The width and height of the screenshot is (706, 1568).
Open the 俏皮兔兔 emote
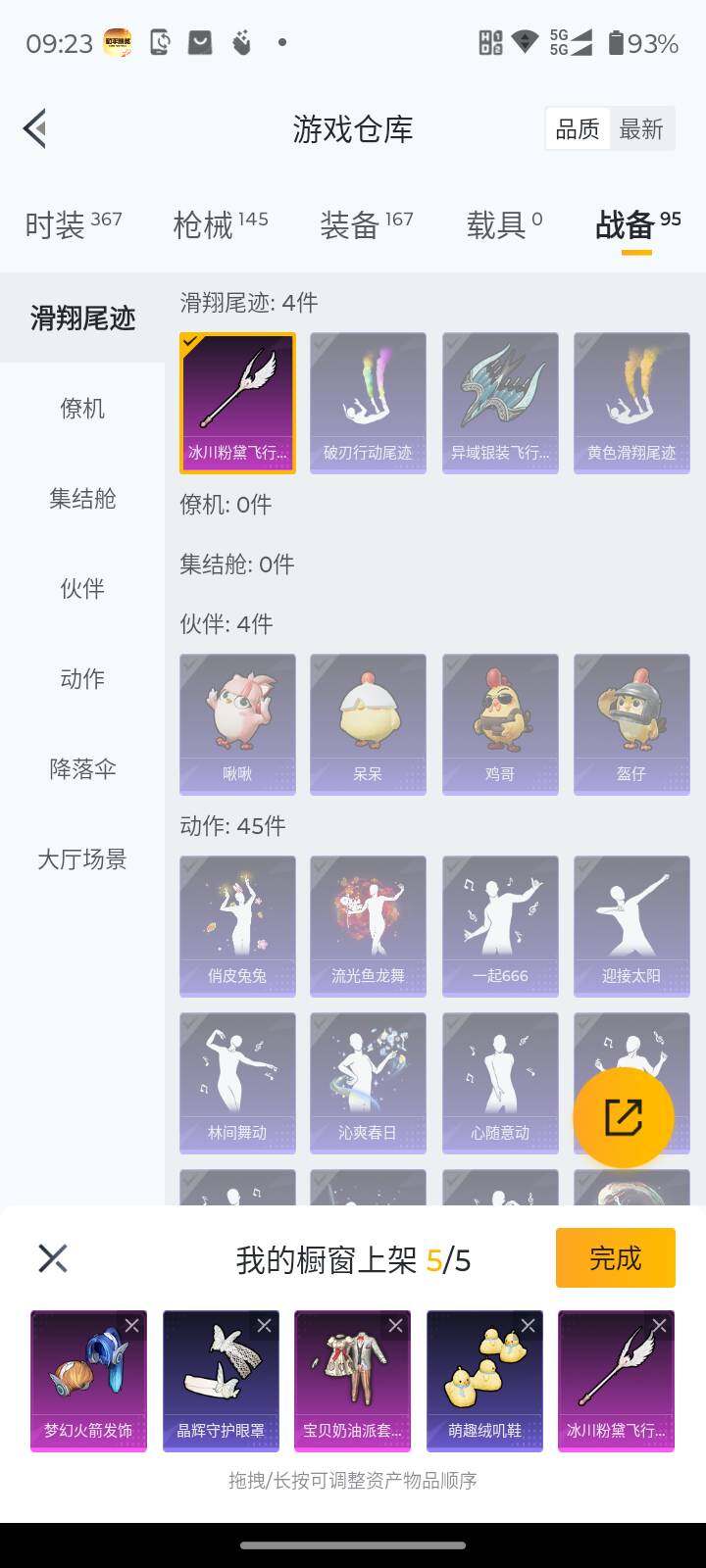pyautogui.click(x=236, y=924)
